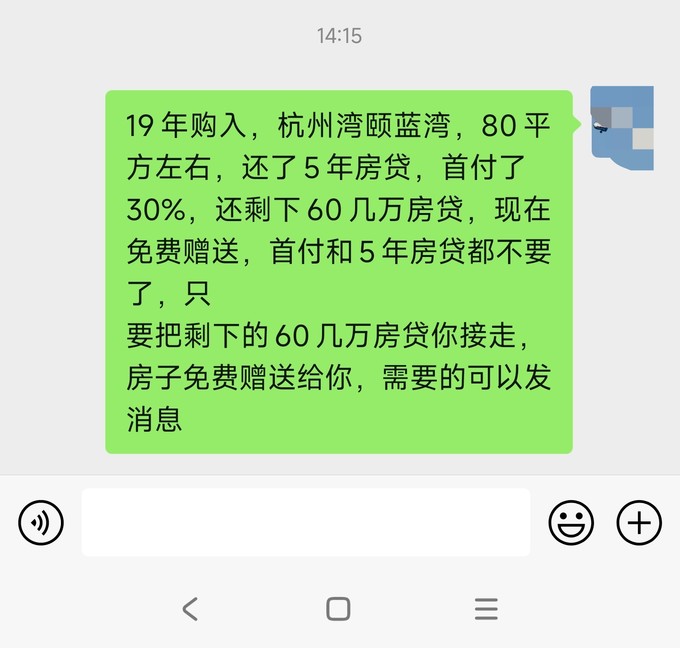Tap the sender's profile avatar
Screen dimensions: 680x648
coord(622,128)
